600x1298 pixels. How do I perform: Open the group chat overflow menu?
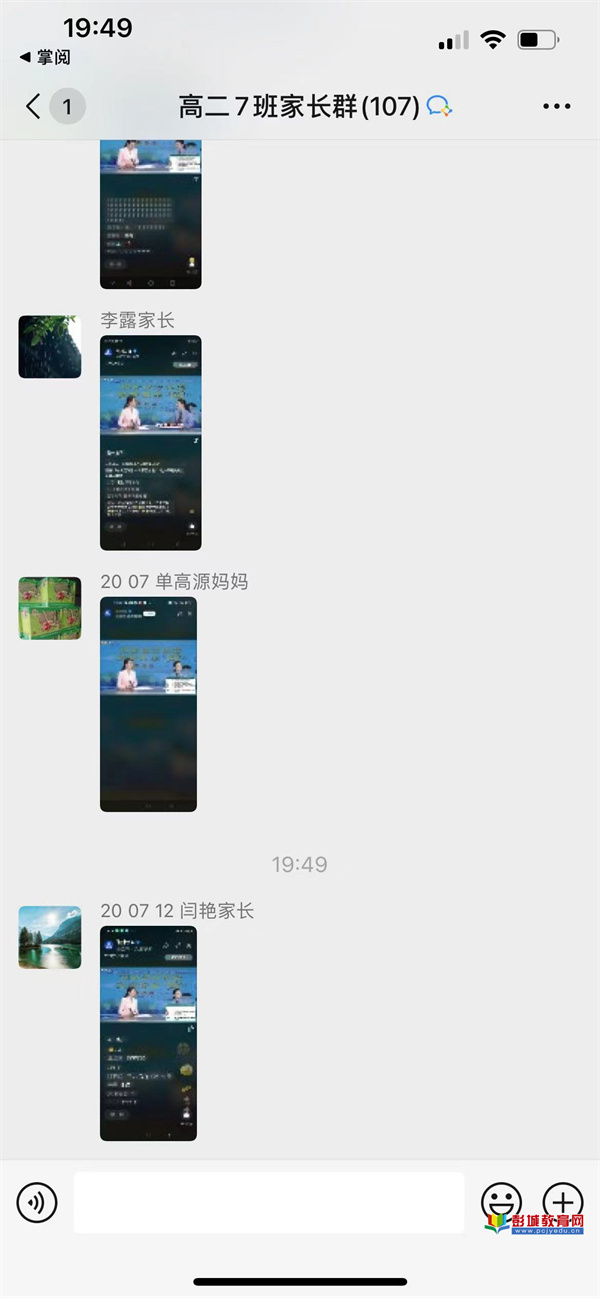pos(556,106)
